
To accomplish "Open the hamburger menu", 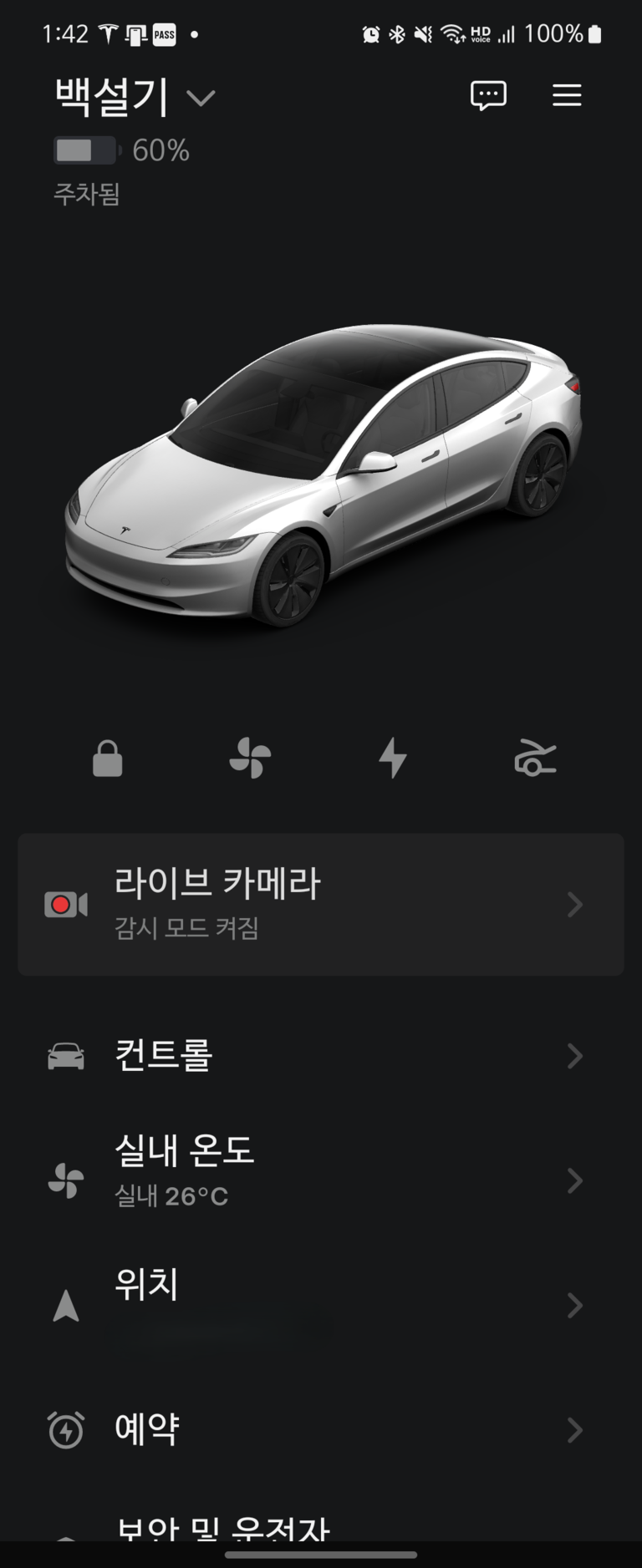I will click(567, 95).
